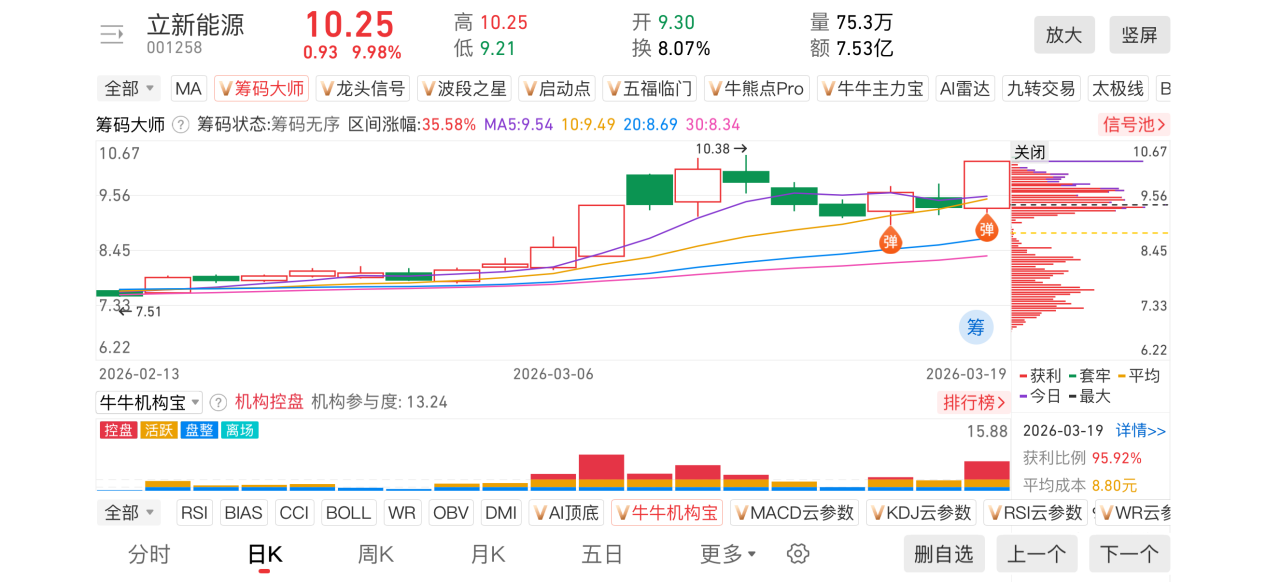Switch to the 周K chart tab
1266x582 pixels.
[376, 554]
